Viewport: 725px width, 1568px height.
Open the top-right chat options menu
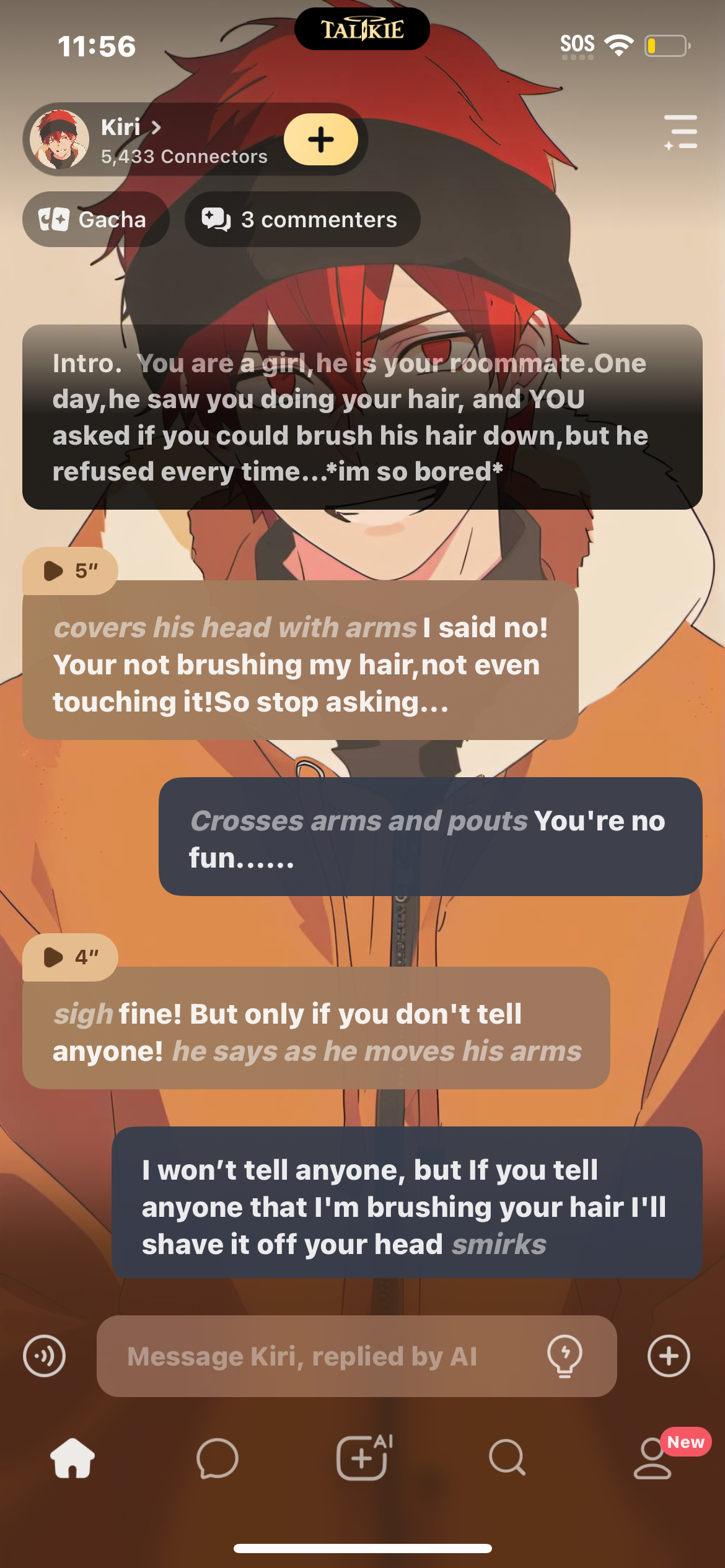click(680, 132)
